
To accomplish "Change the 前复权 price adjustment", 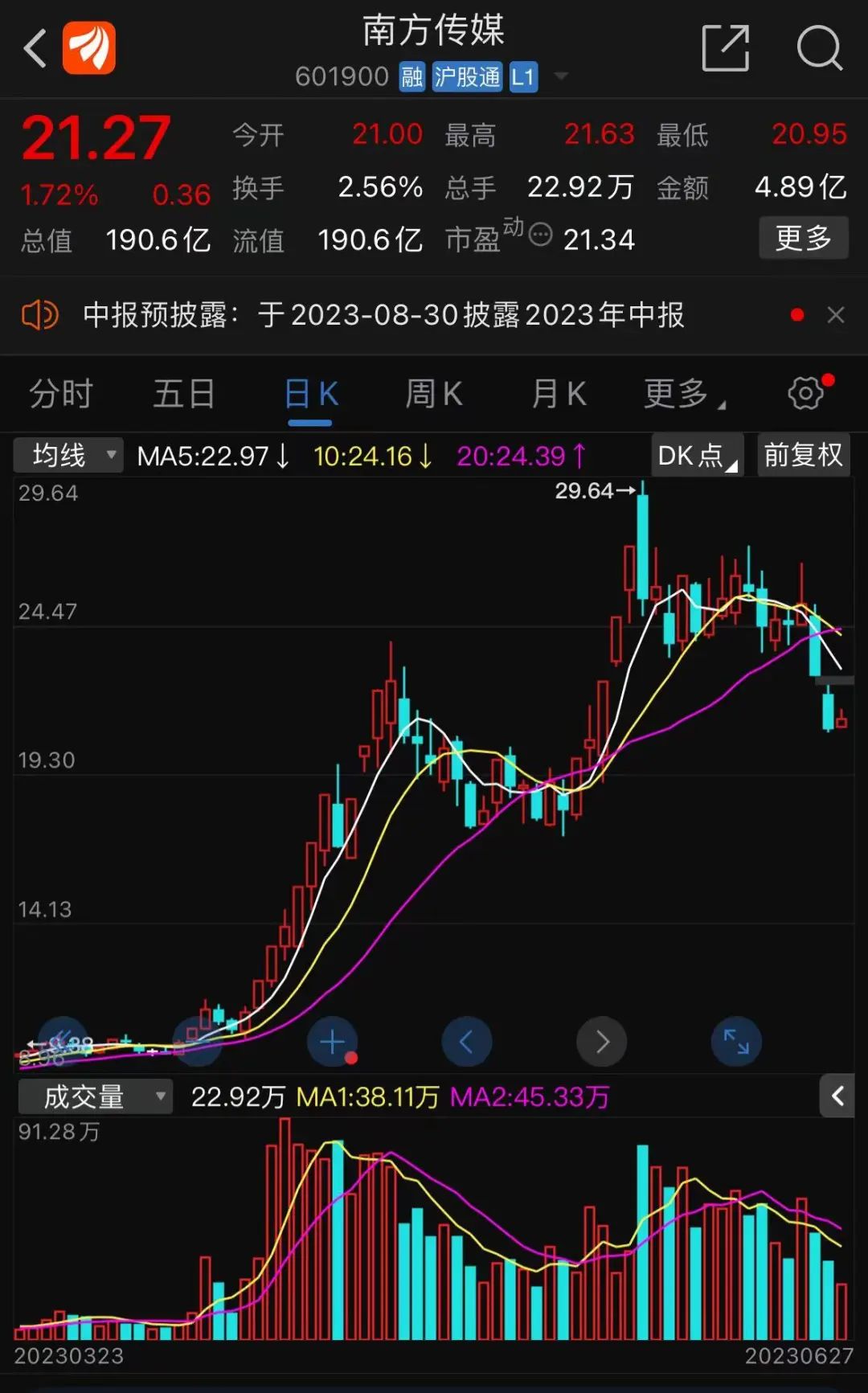I will pyautogui.click(x=803, y=455).
